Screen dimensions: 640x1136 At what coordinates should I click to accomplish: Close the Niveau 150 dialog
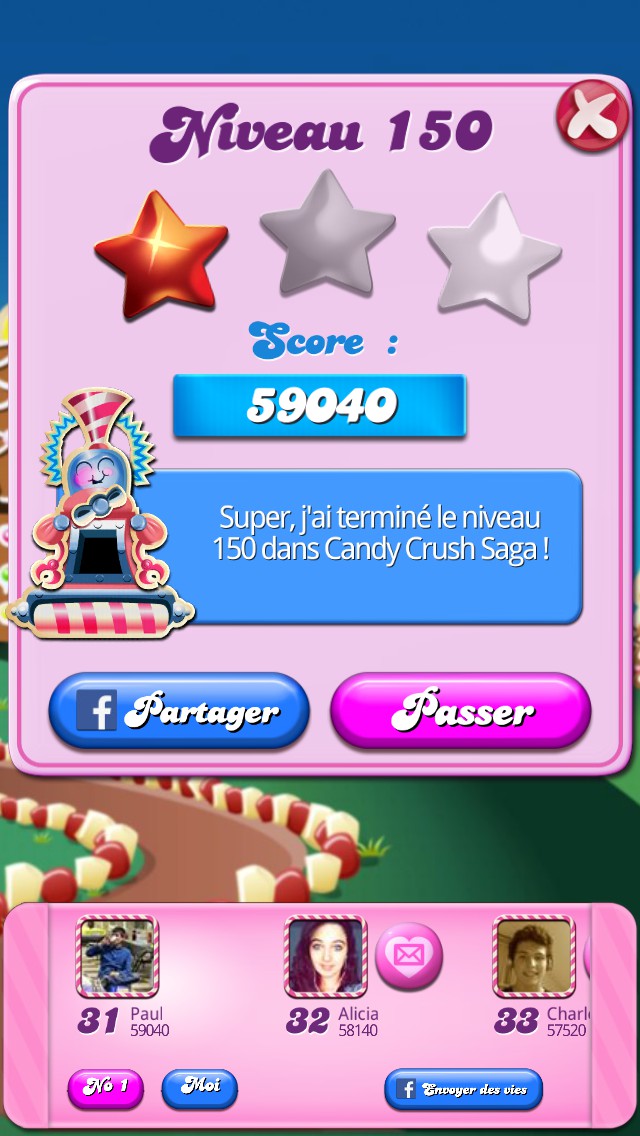click(x=592, y=116)
